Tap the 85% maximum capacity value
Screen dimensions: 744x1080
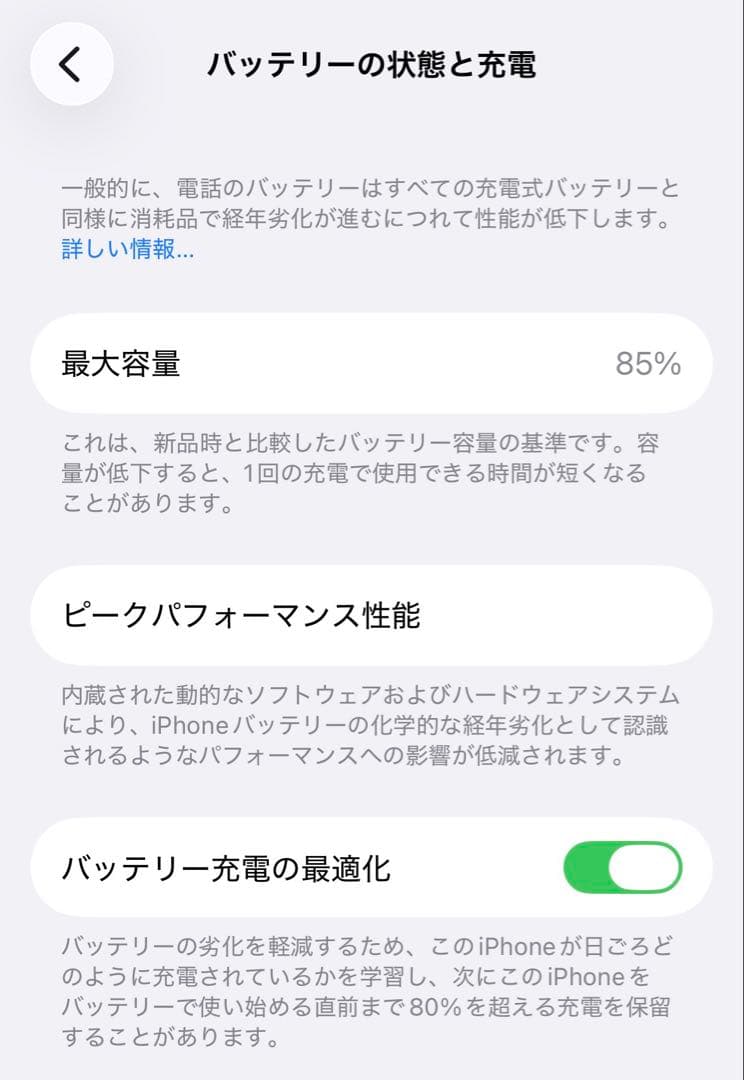tap(650, 364)
